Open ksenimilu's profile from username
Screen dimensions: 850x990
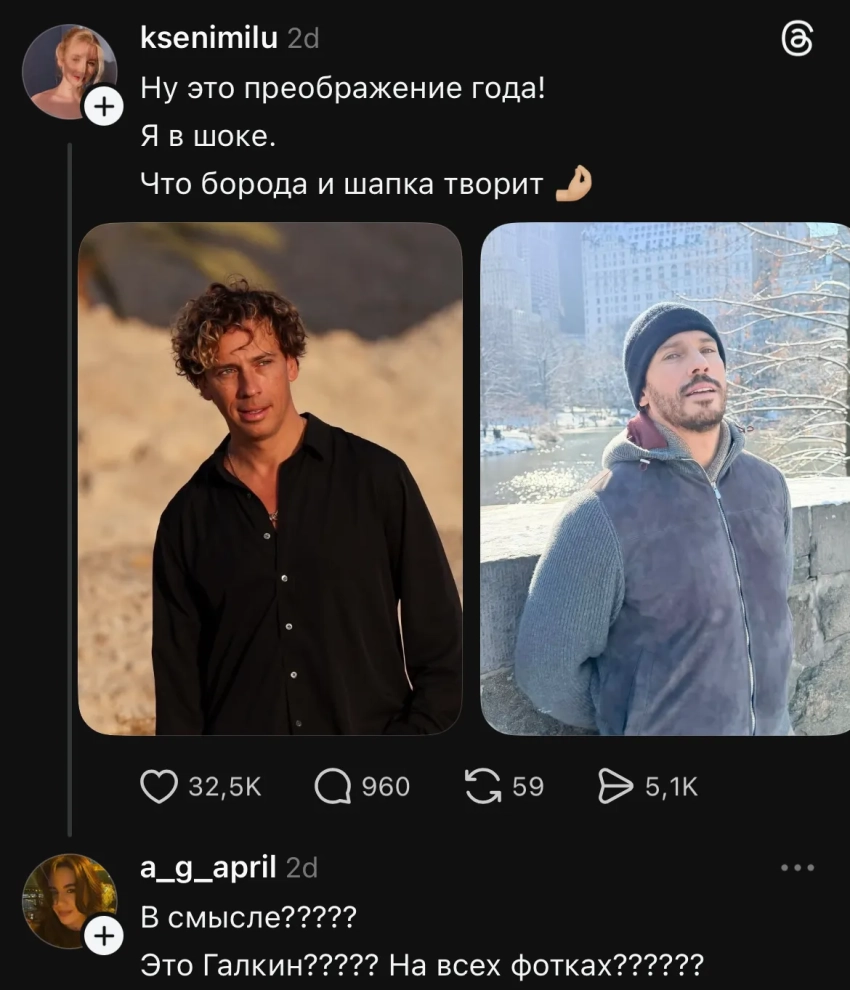click(x=209, y=38)
